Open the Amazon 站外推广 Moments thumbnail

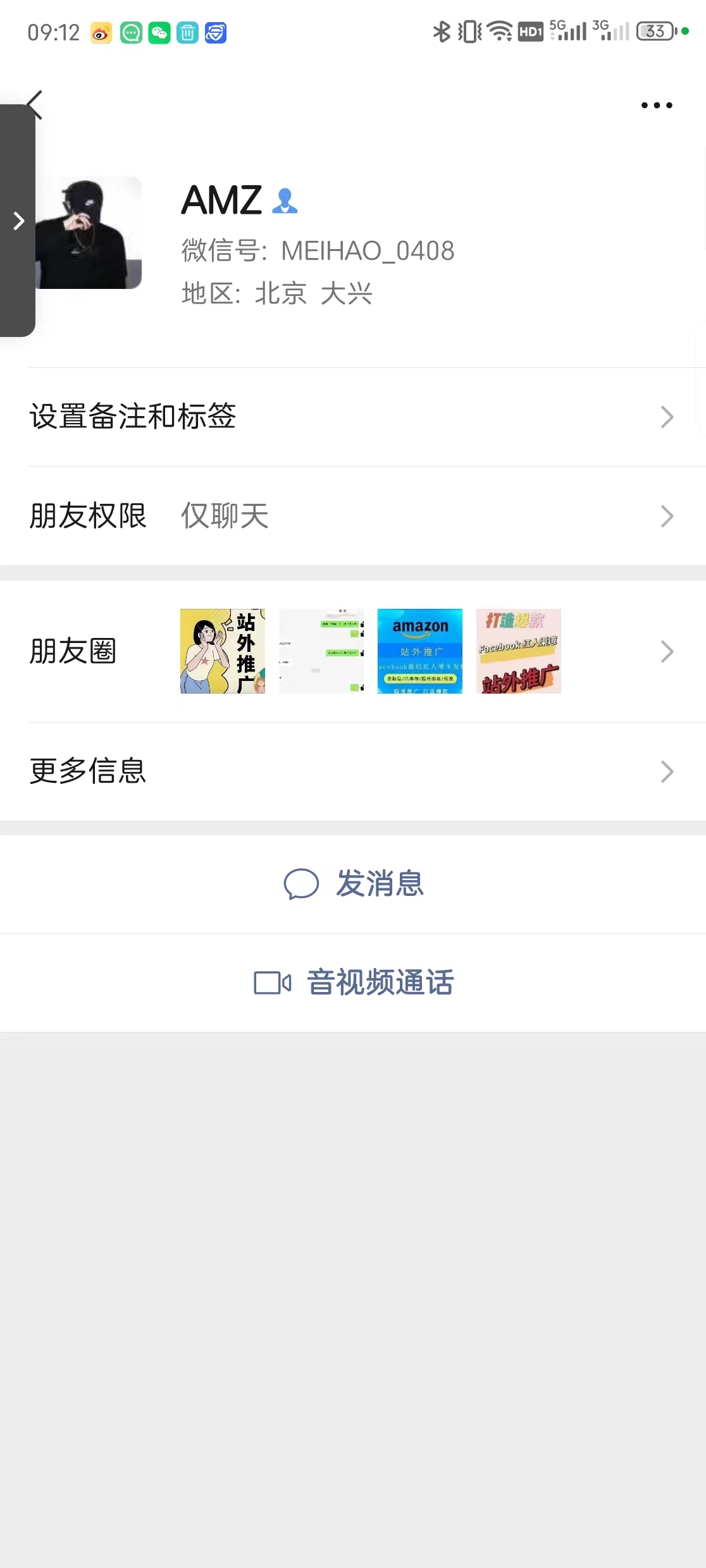click(421, 651)
